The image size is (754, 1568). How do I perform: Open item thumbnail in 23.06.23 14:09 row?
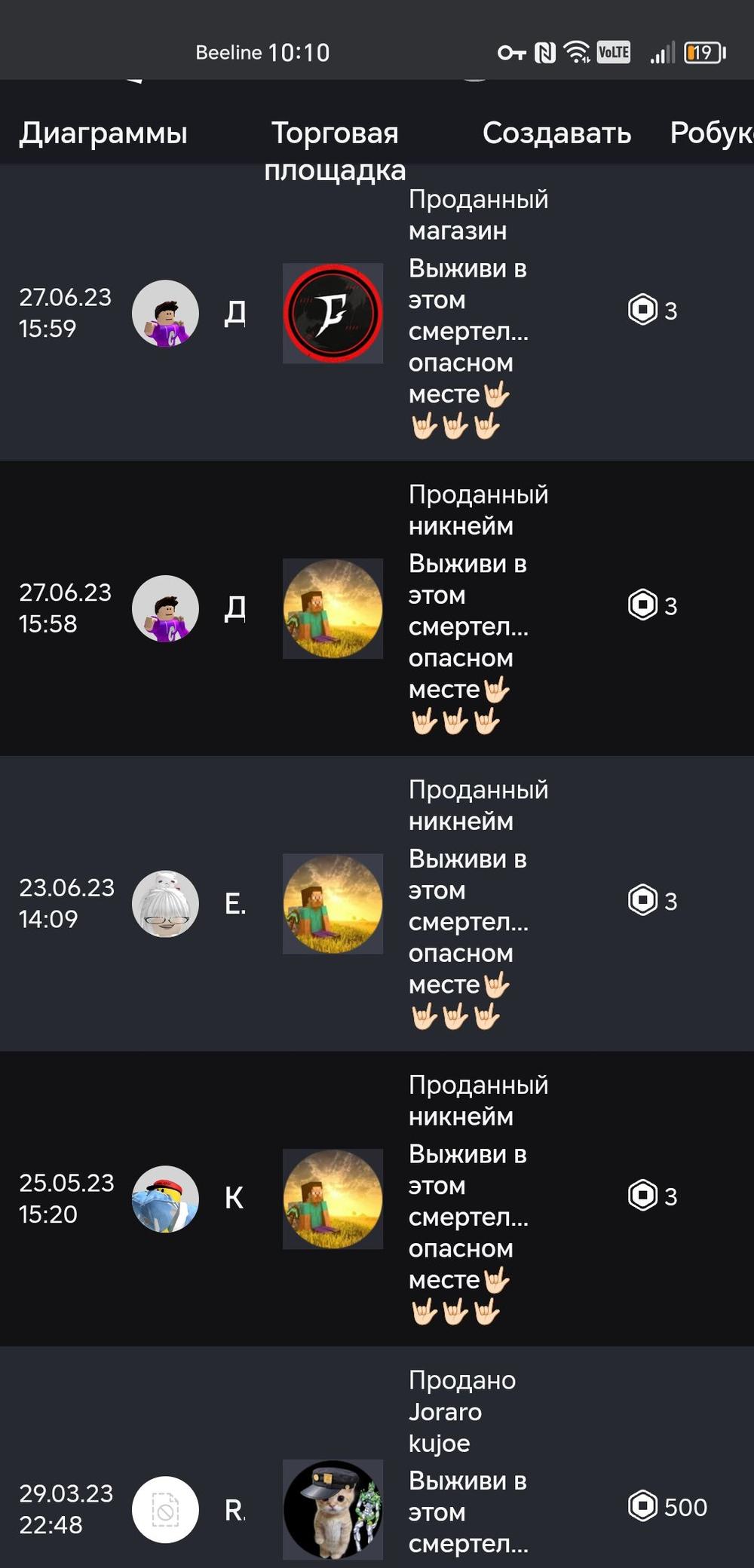(x=333, y=904)
